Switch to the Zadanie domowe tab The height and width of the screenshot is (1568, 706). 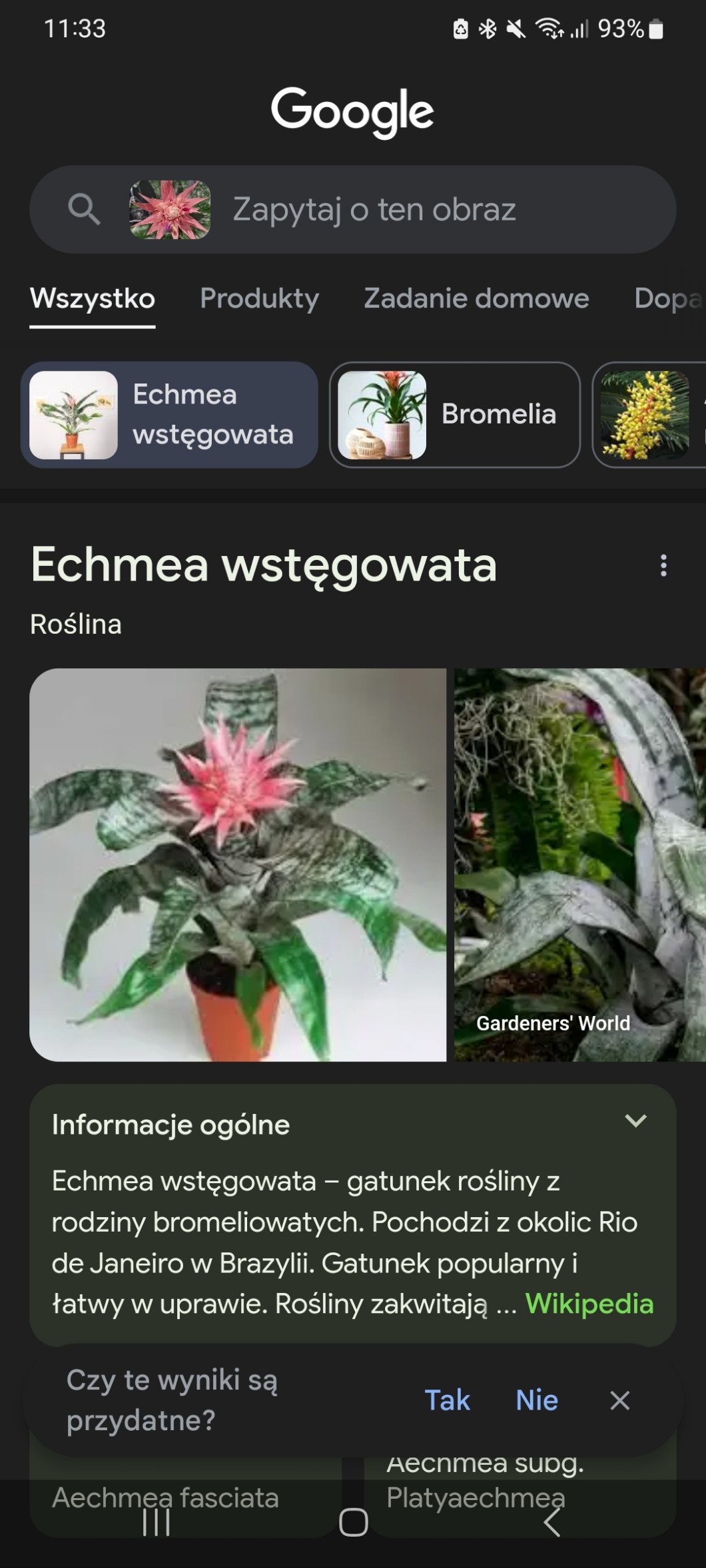point(476,298)
